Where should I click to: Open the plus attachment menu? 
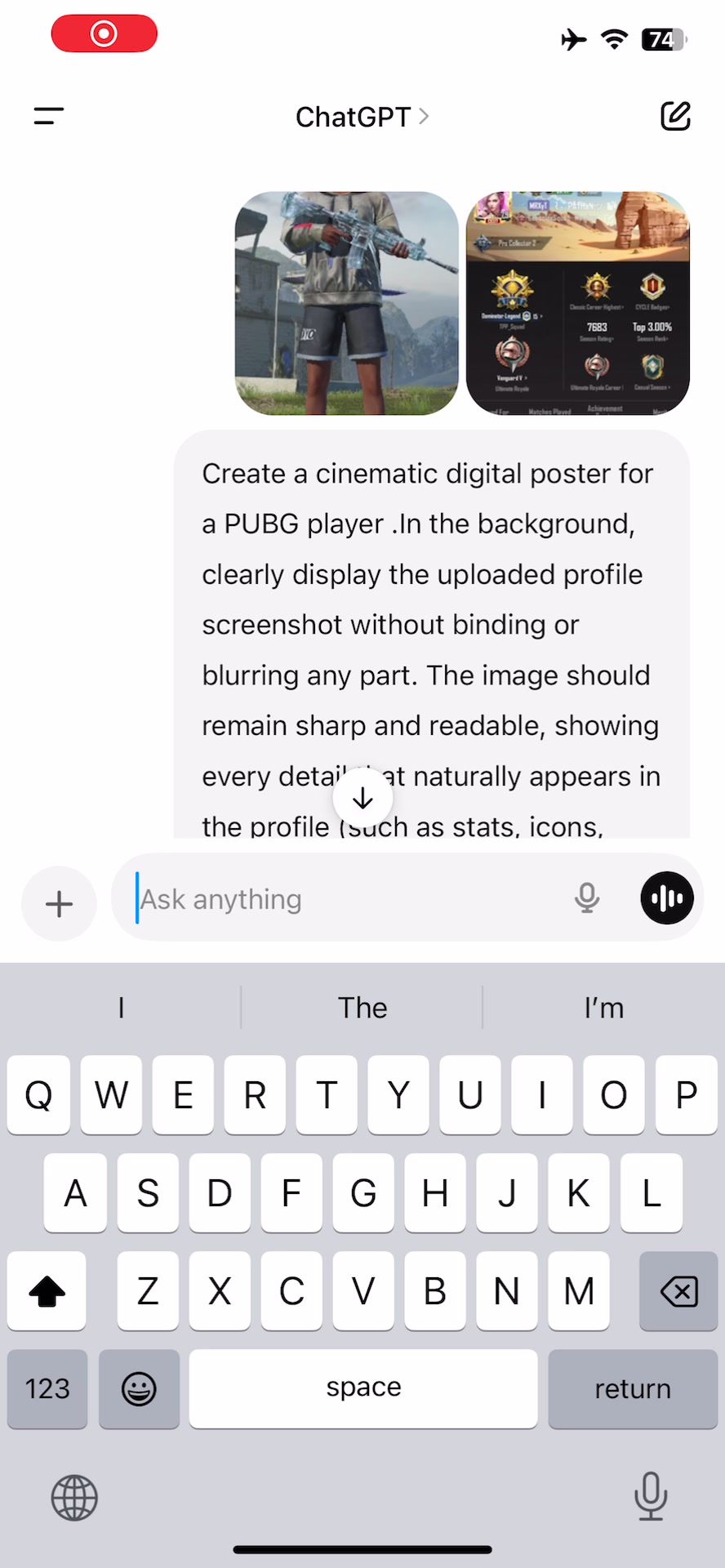[x=59, y=903]
